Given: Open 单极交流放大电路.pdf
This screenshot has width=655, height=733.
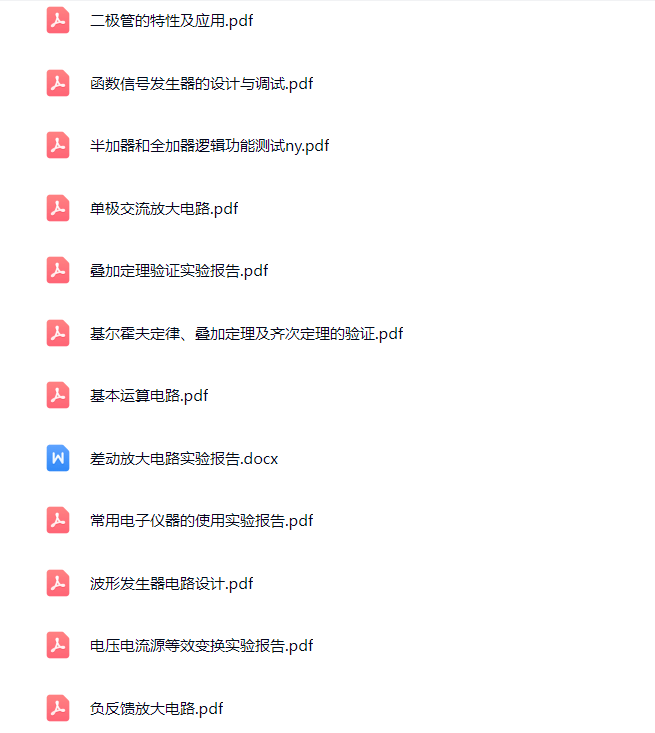Looking at the screenshot, I should 164,209.
